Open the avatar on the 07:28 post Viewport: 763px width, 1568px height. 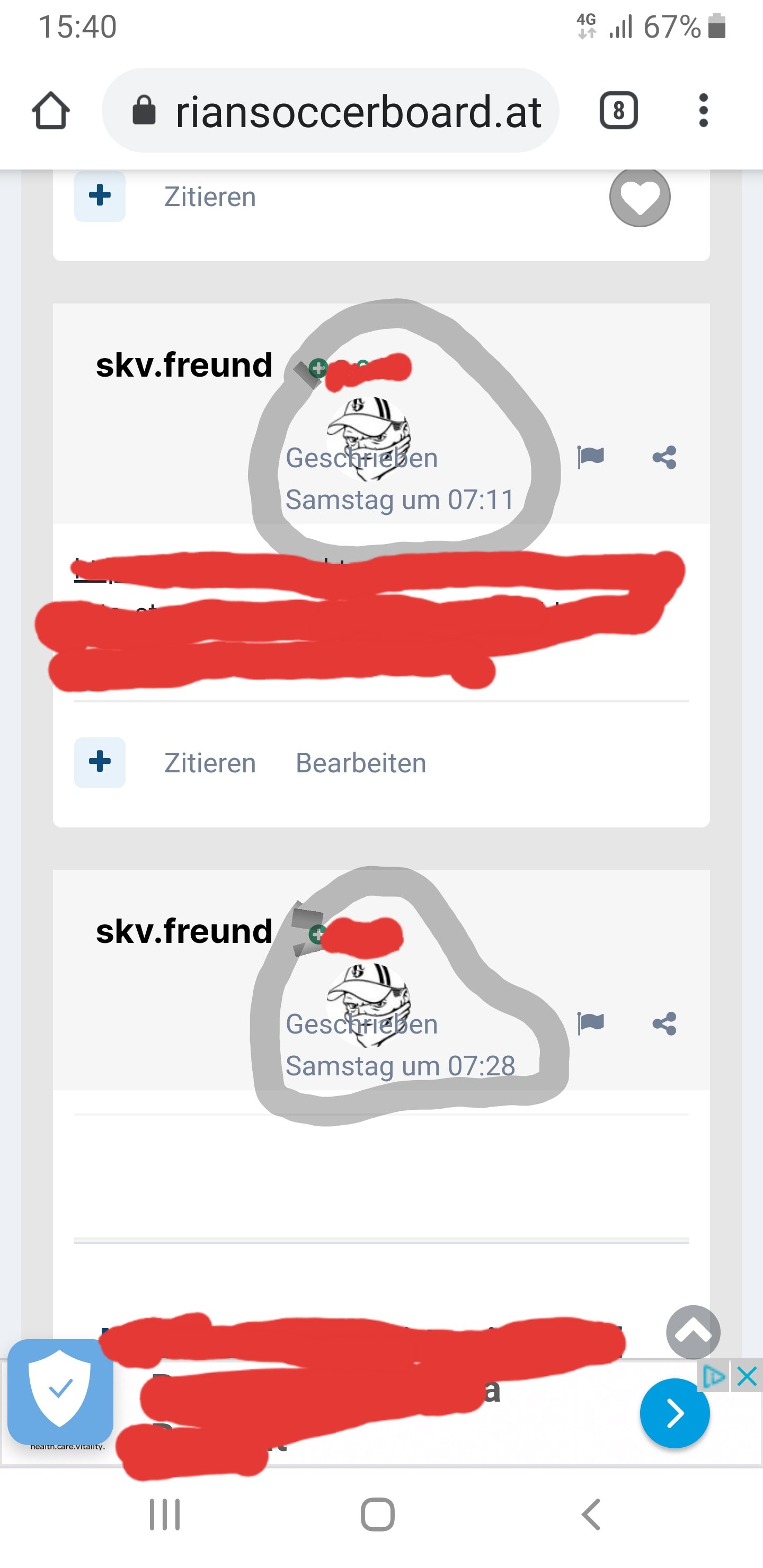(x=368, y=1004)
